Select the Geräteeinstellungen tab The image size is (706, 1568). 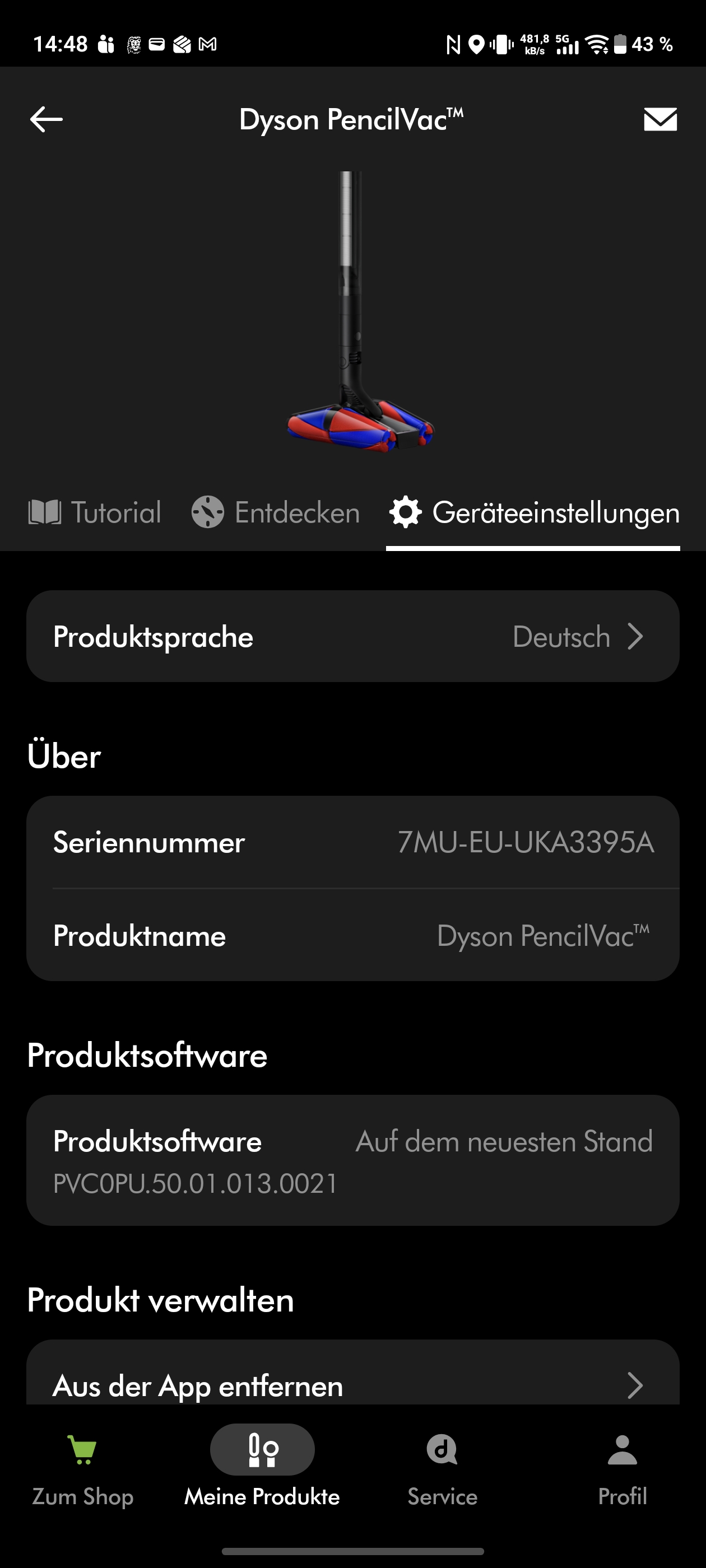pos(533,512)
